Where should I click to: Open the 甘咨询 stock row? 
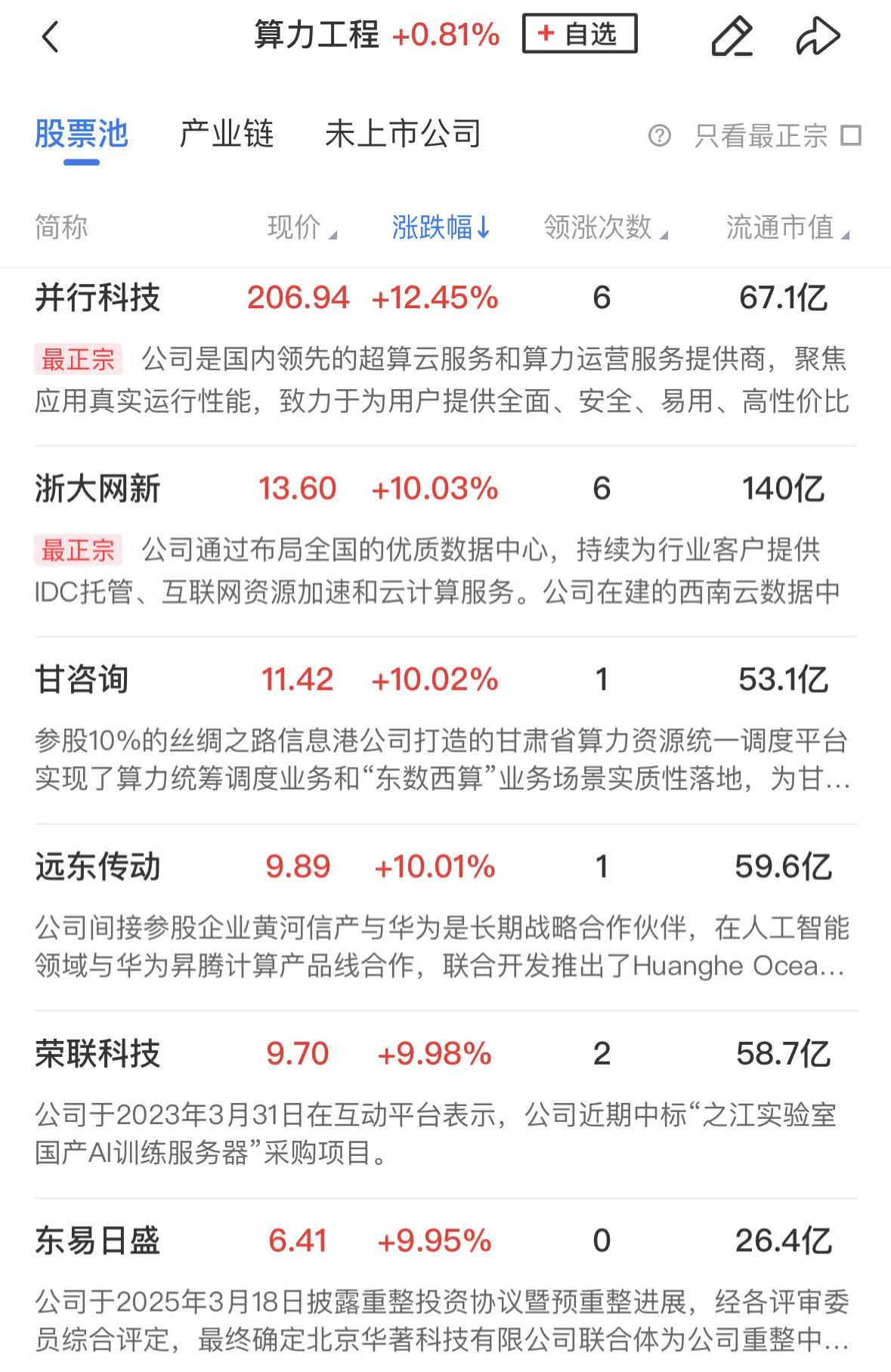[x=82, y=679]
